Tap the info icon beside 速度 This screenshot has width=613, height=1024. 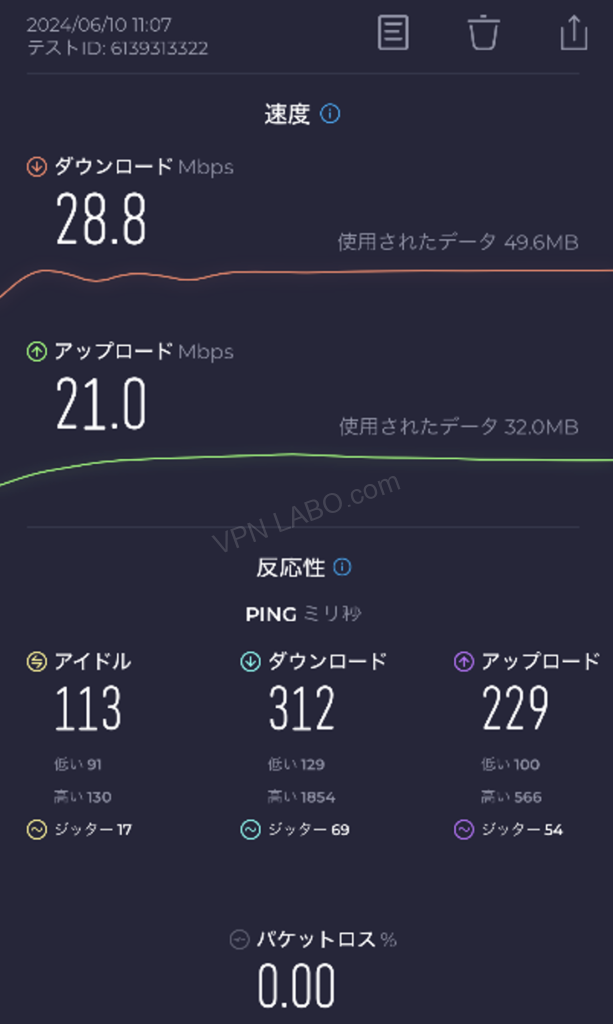click(x=330, y=114)
